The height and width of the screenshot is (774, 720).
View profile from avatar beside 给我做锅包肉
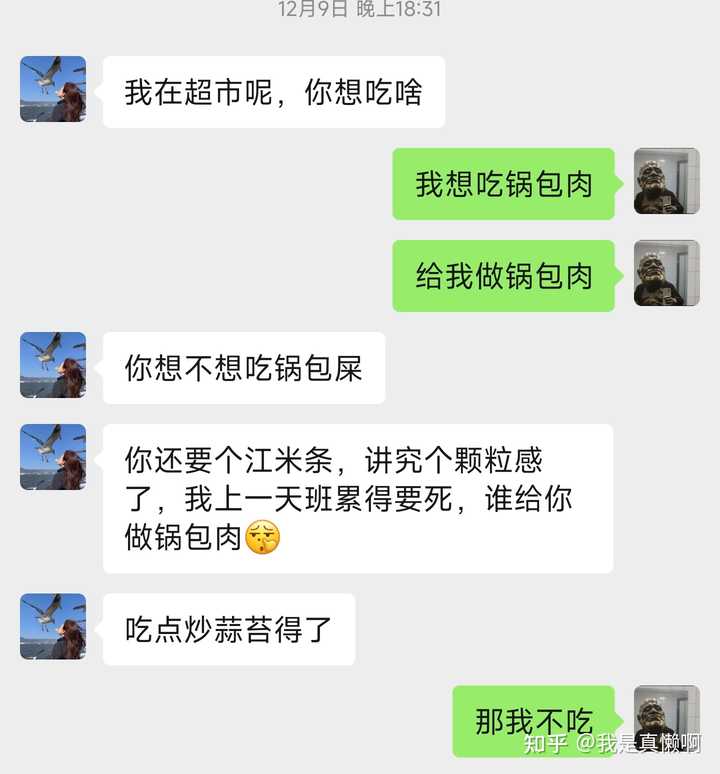coord(666,273)
